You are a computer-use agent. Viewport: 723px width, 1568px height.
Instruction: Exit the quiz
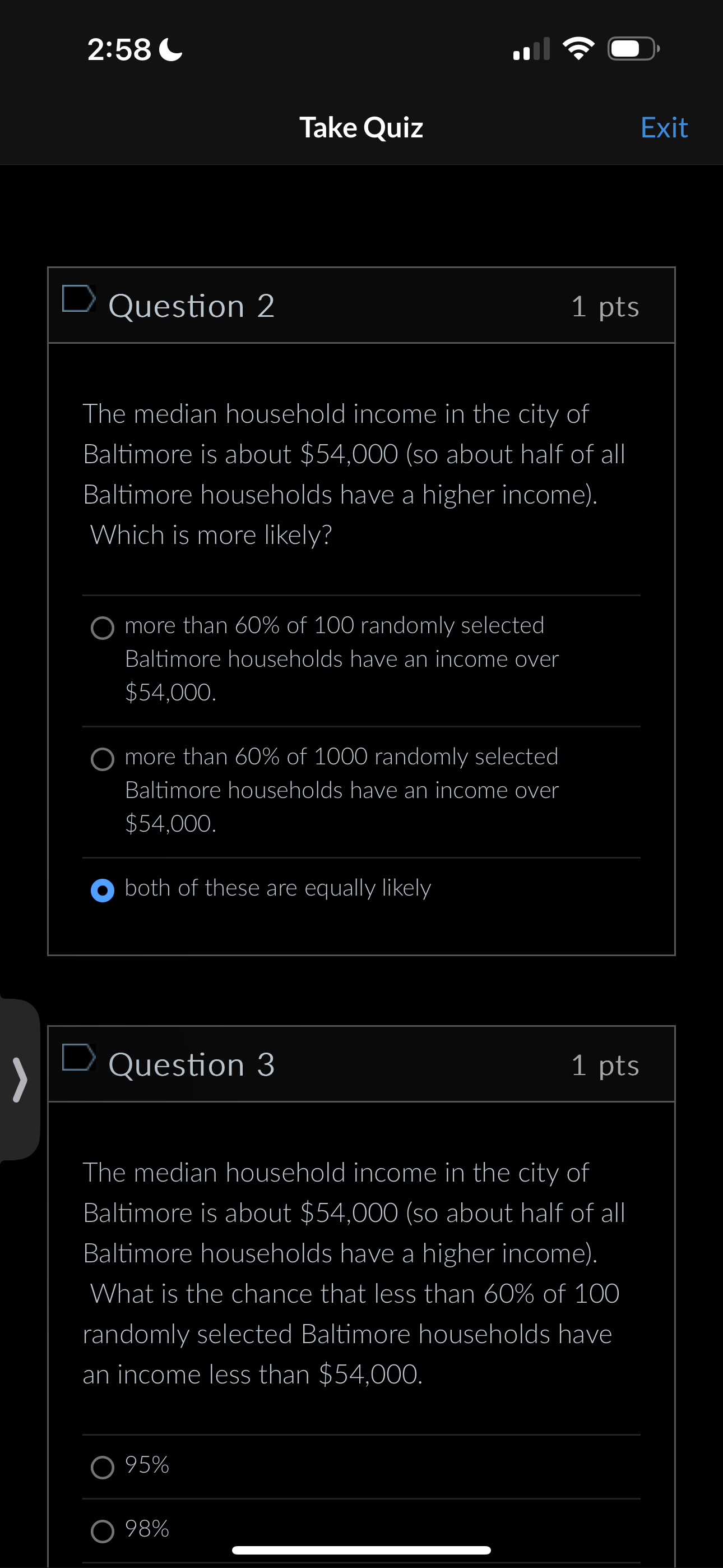664,128
